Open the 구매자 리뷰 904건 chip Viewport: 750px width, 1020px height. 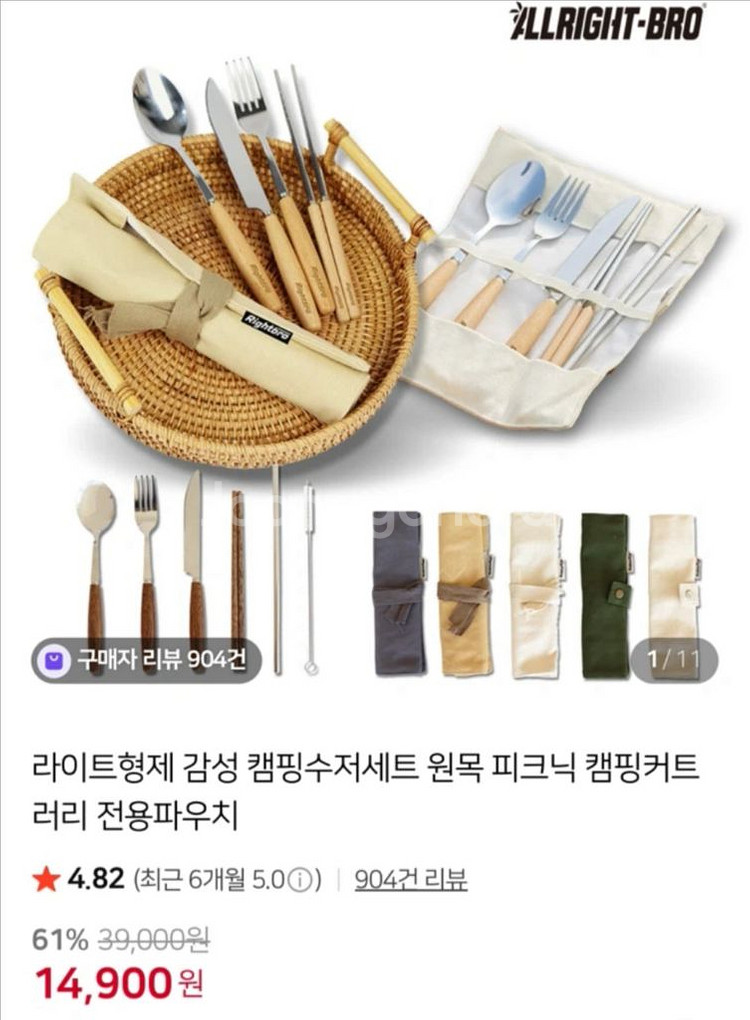click(x=147, y=661)
